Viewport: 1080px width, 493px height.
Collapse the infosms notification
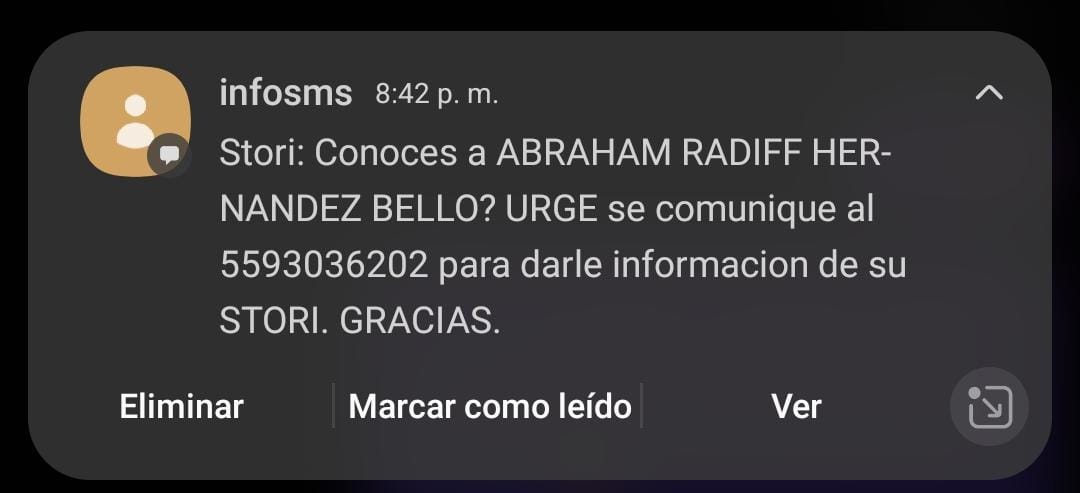coord(988,94)
